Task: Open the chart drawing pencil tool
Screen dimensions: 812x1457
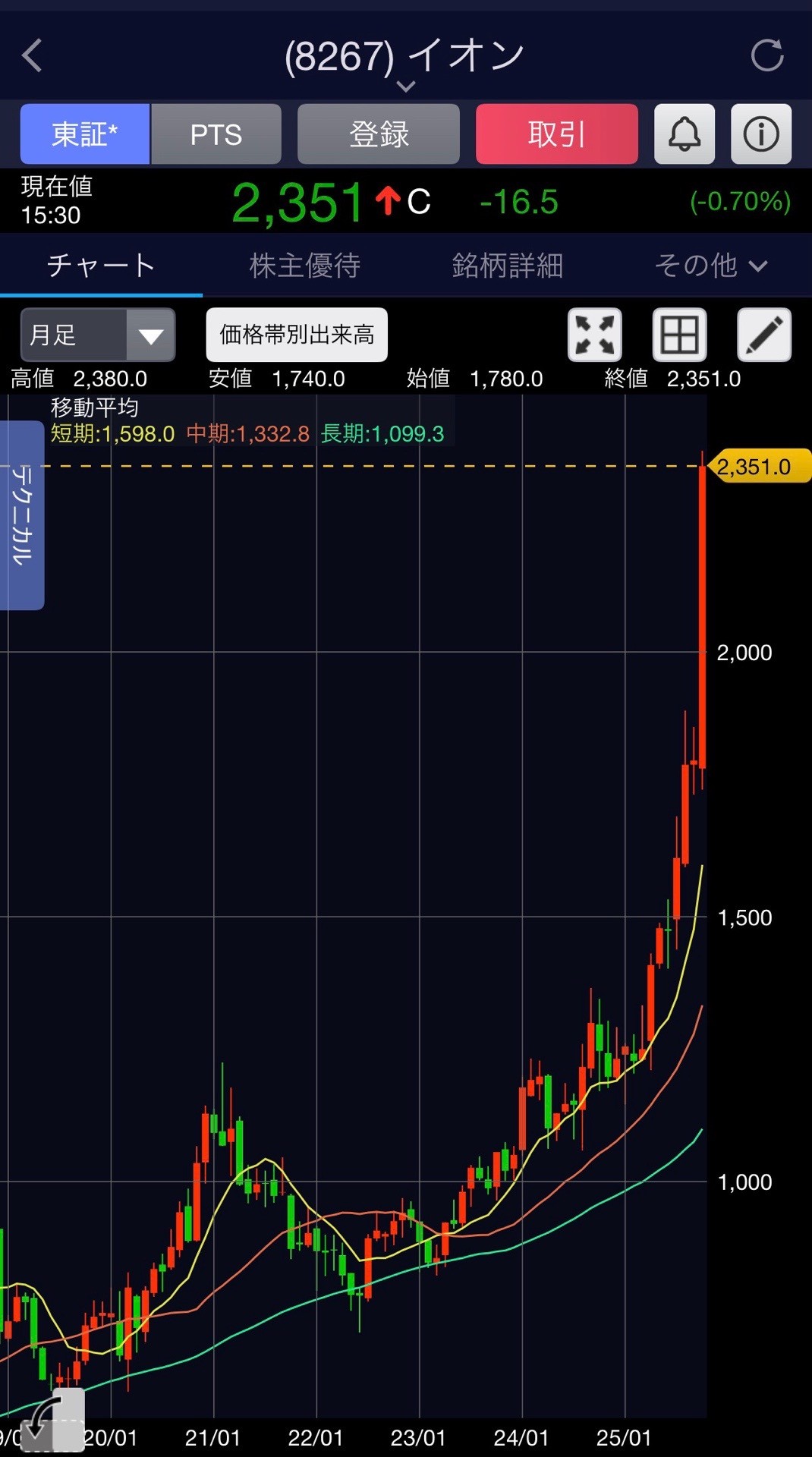Action: (763, 335)
